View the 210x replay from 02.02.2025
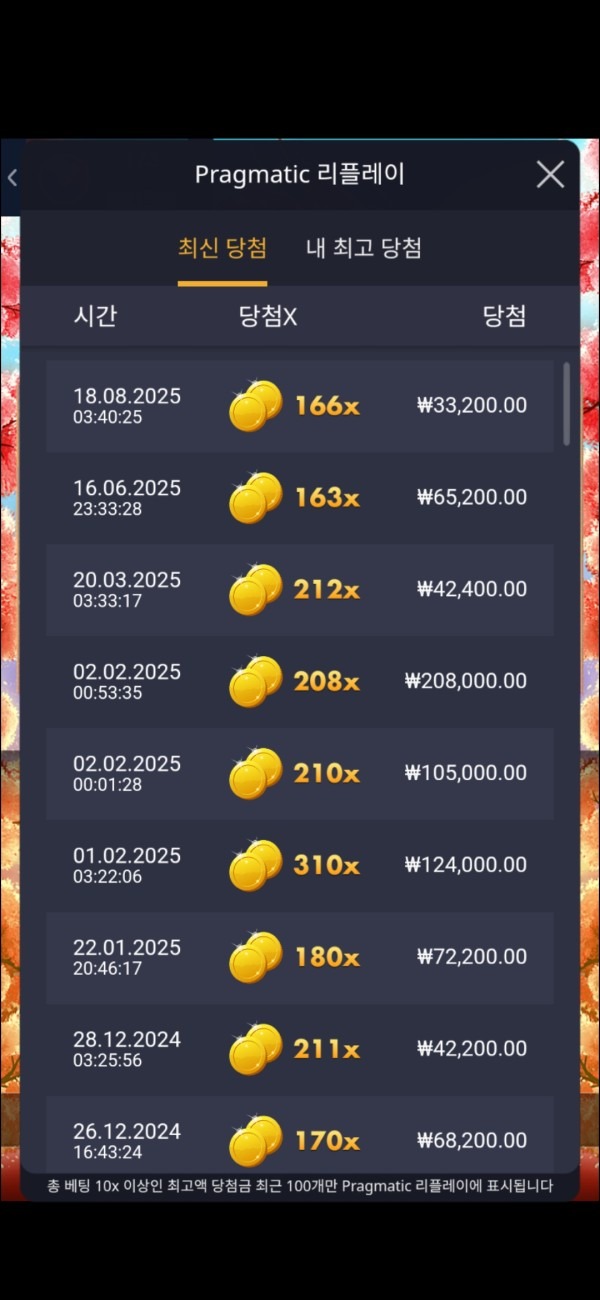 click(300, 774)
